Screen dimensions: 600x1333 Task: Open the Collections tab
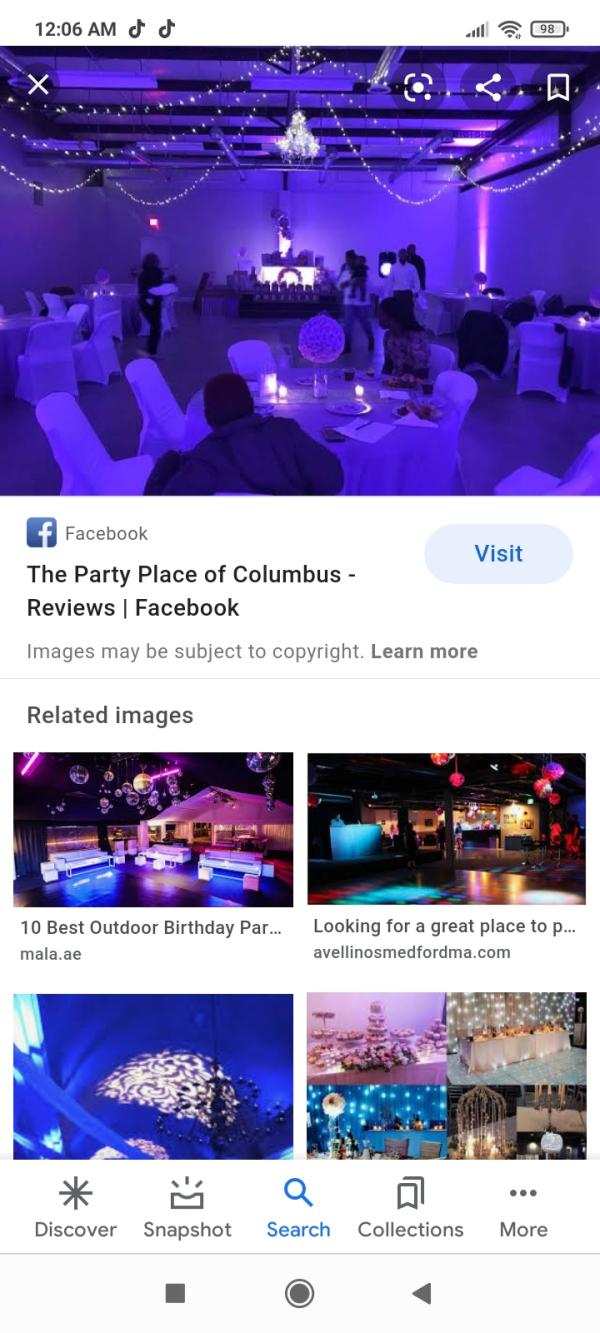[x=410, y=1208]
